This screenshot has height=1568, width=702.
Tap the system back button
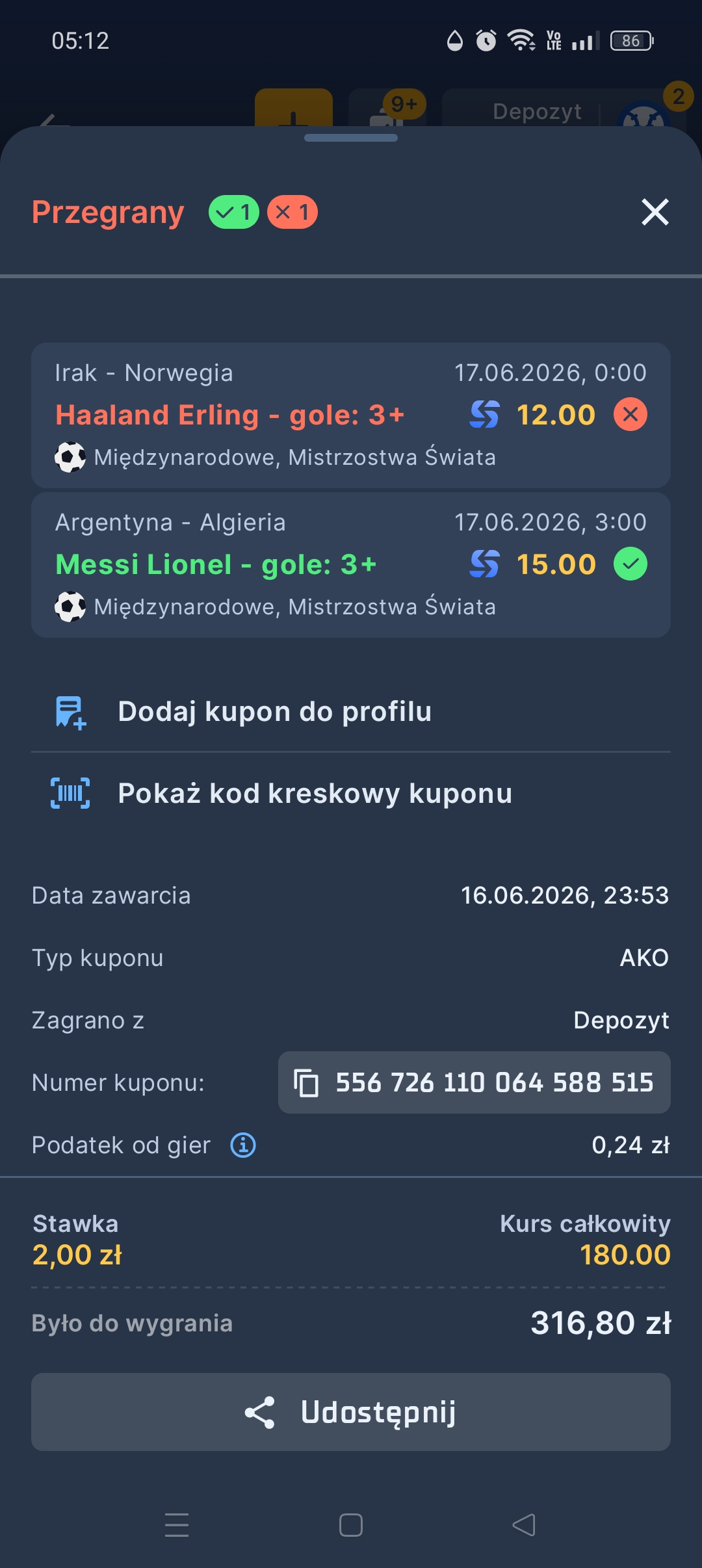tap(524, 1524)
